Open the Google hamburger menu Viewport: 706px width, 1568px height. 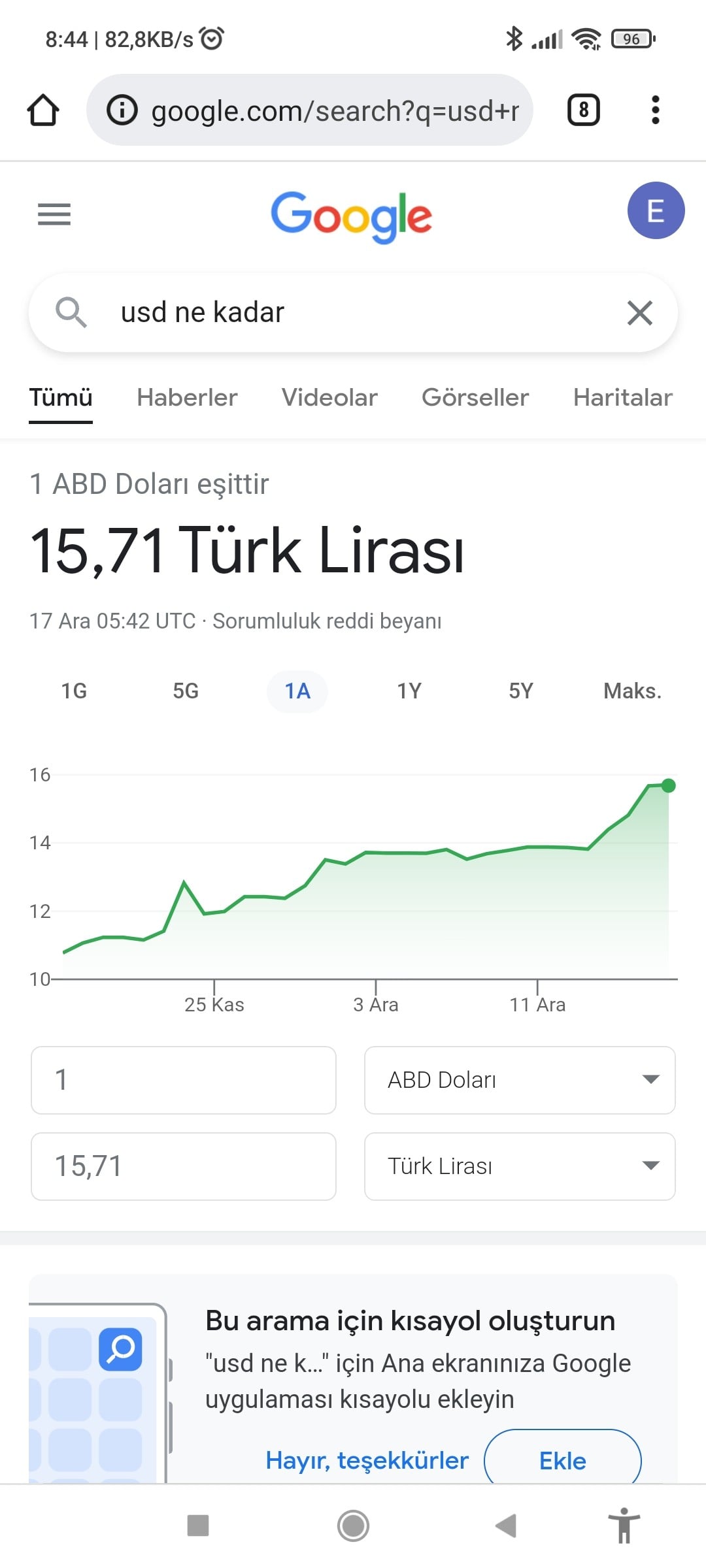pyautogui.click(x=54, y=214)
